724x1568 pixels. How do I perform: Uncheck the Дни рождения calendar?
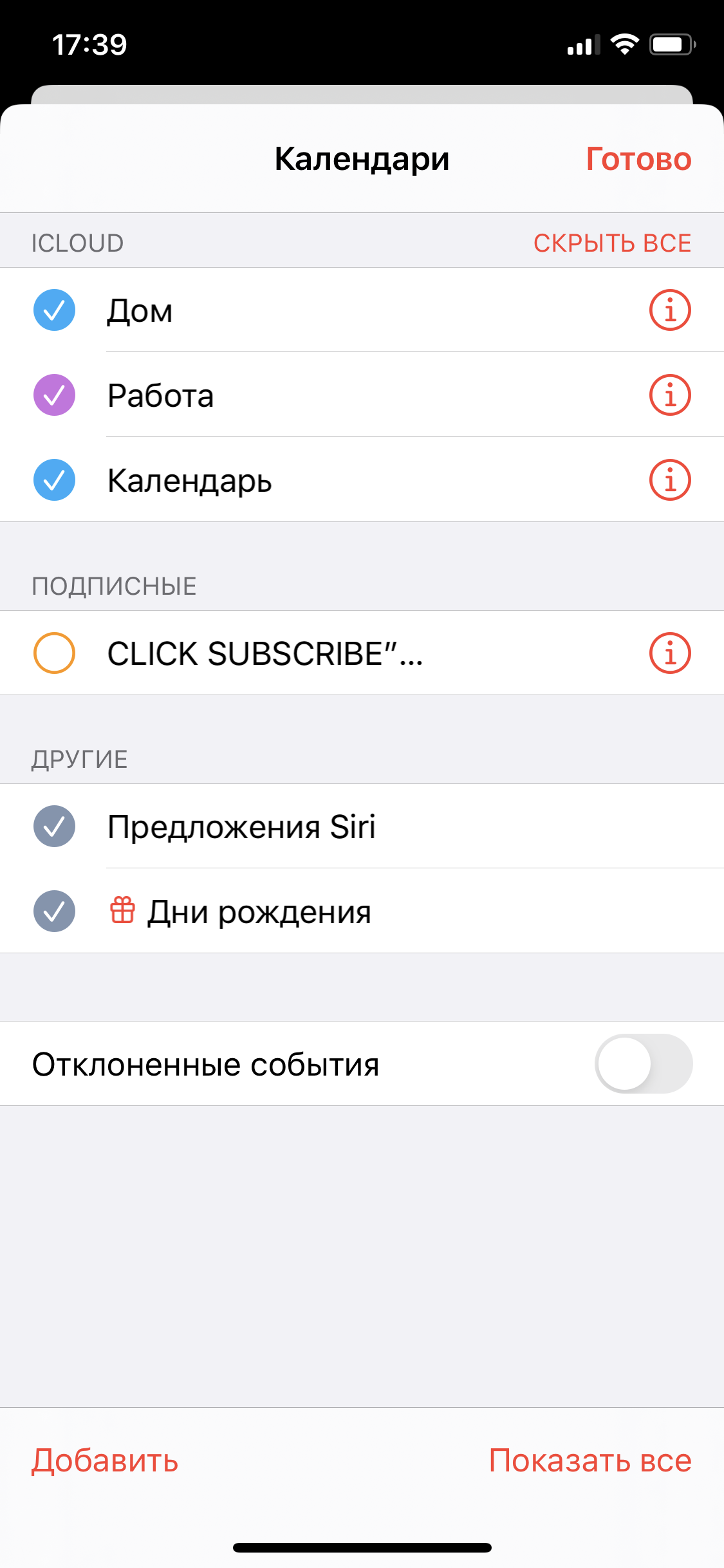pyautogui.click(x=55, y=911)
